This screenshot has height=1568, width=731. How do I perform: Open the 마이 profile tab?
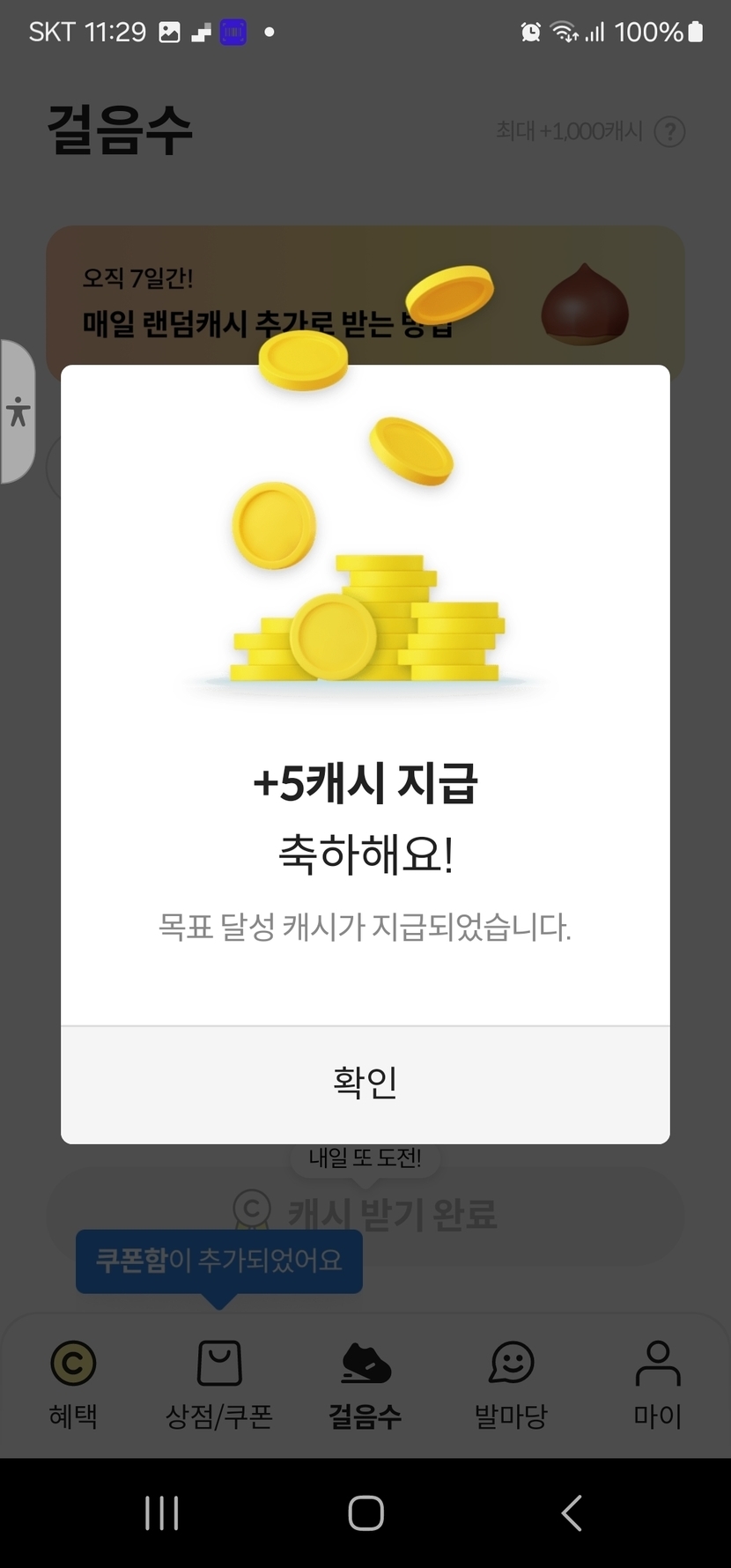pos(658,1383)
